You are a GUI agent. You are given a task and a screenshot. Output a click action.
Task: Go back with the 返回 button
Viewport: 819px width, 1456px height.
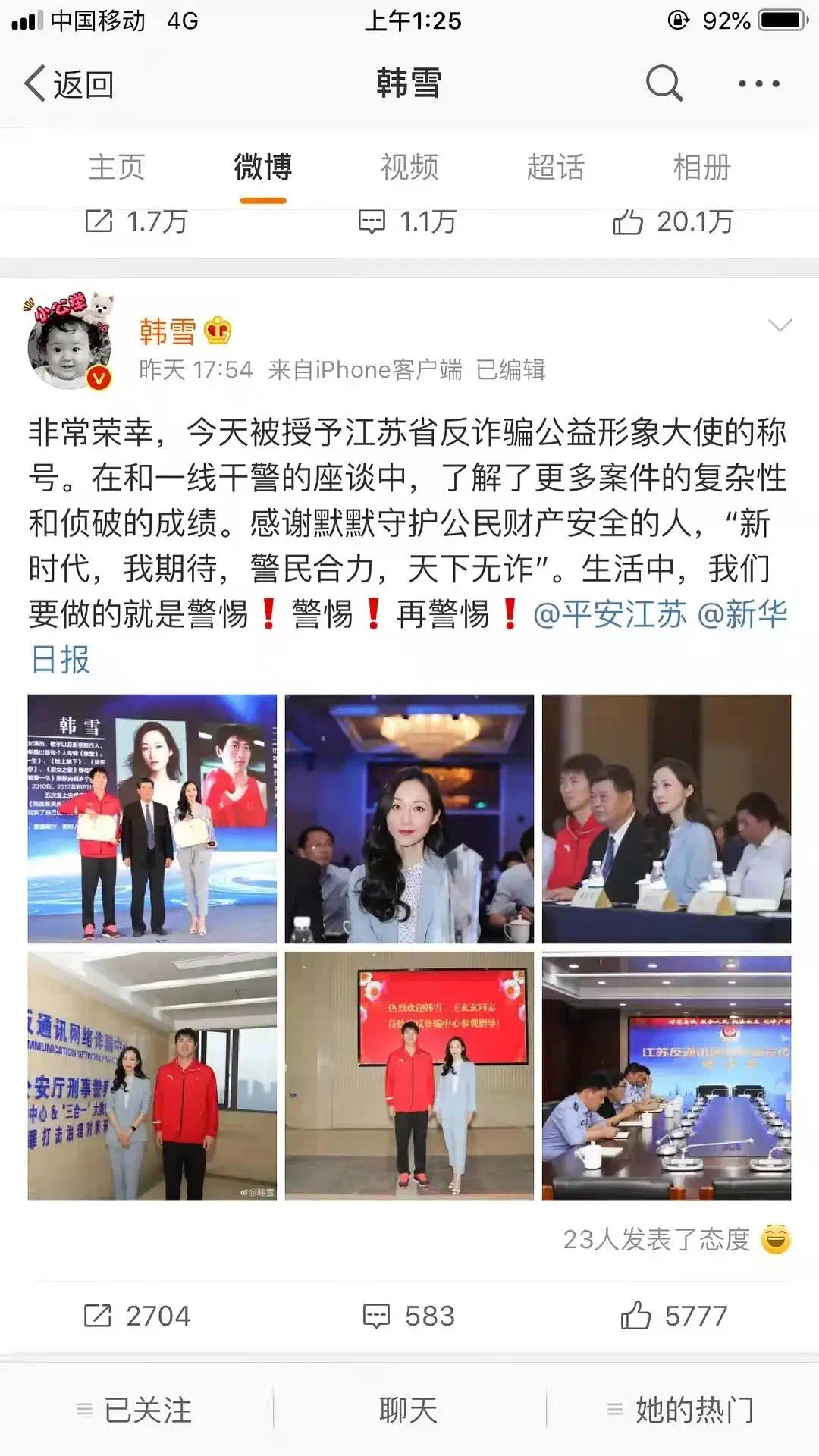click(x=70, y=83)
